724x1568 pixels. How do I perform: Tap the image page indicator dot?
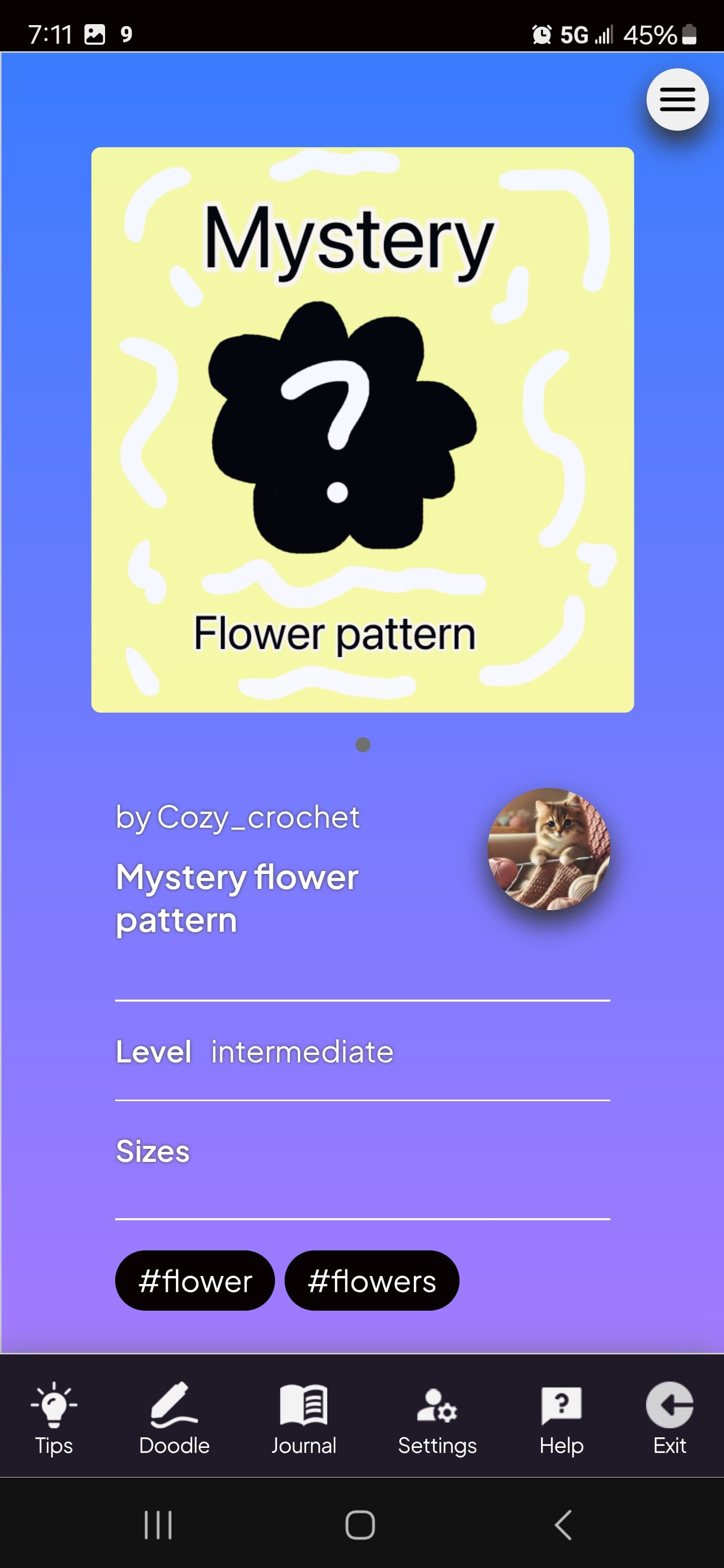pyautogui.click(x=363, y=744)
